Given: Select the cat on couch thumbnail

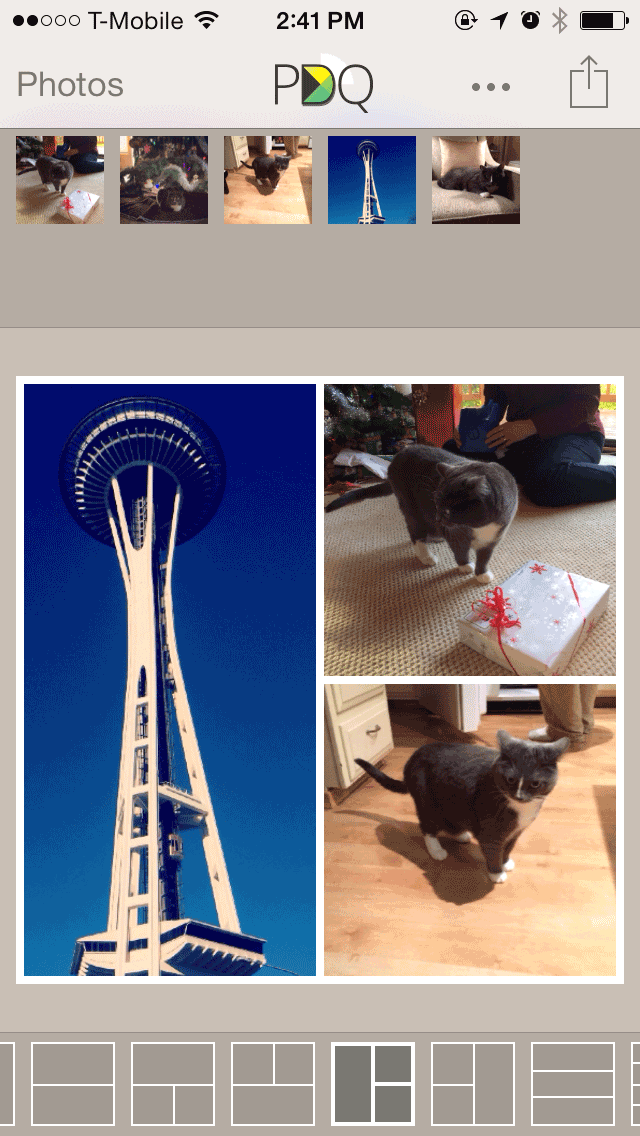Looking at the screenshot, I should pos(476,180).
